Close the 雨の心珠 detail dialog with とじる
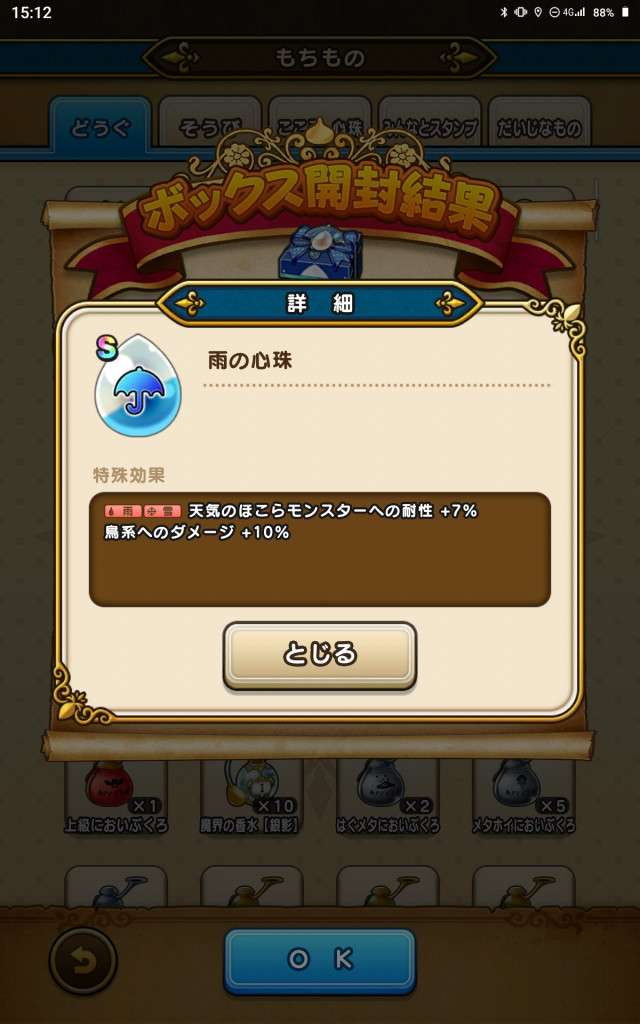The image size is (640, 1024). click(319, 655)
